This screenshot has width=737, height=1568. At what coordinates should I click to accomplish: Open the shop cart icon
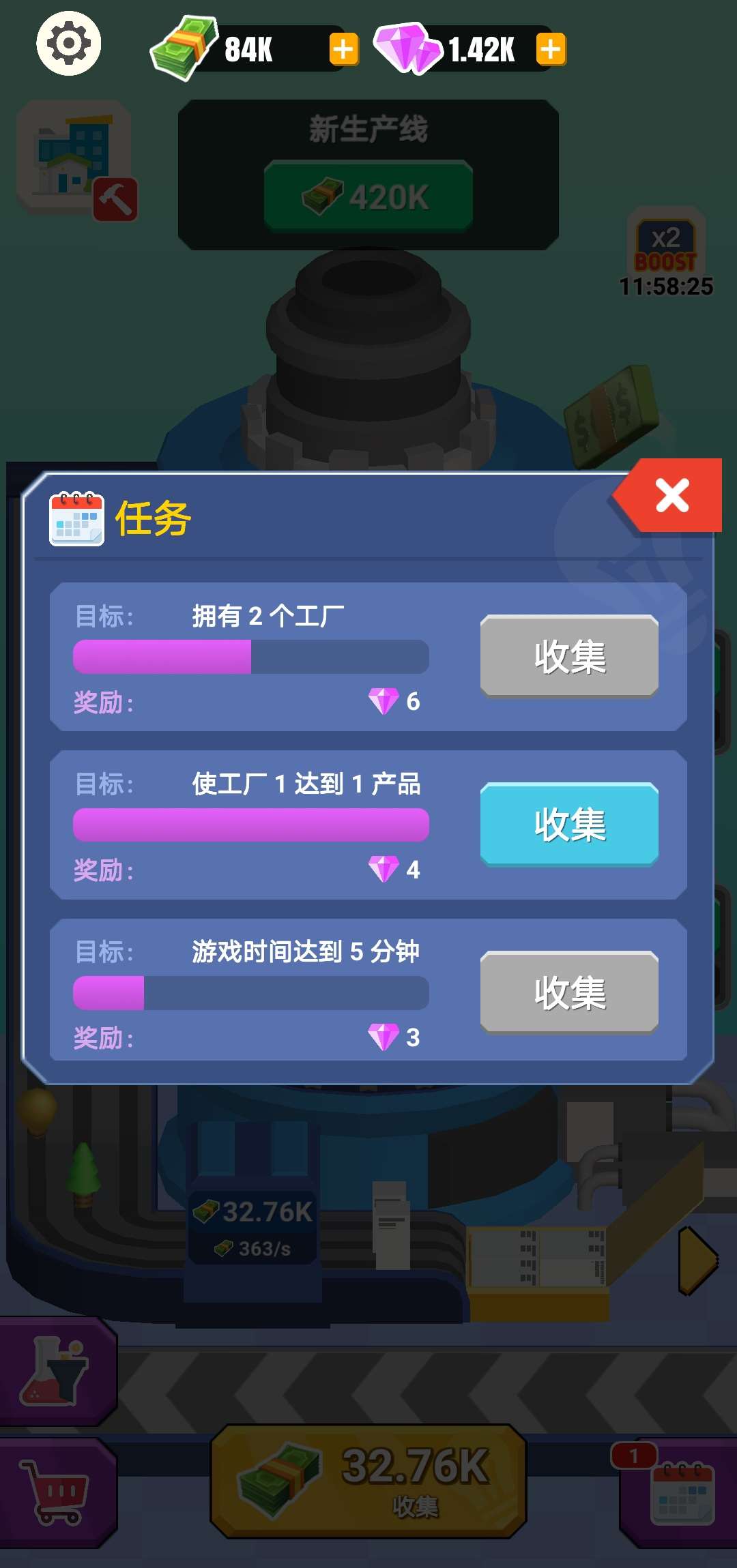click(57, 1492)
